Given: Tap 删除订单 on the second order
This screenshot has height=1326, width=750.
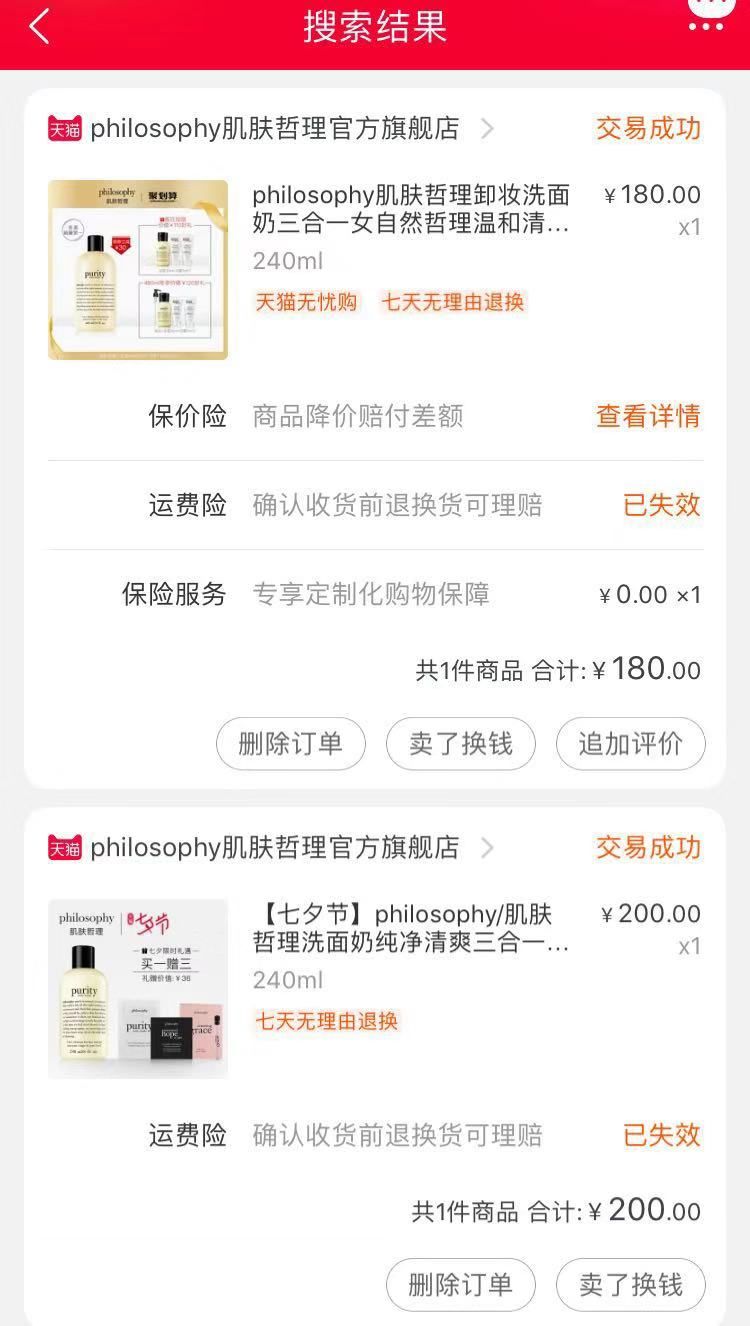Looking at the screenshot, I should (x=460, y=1285).
